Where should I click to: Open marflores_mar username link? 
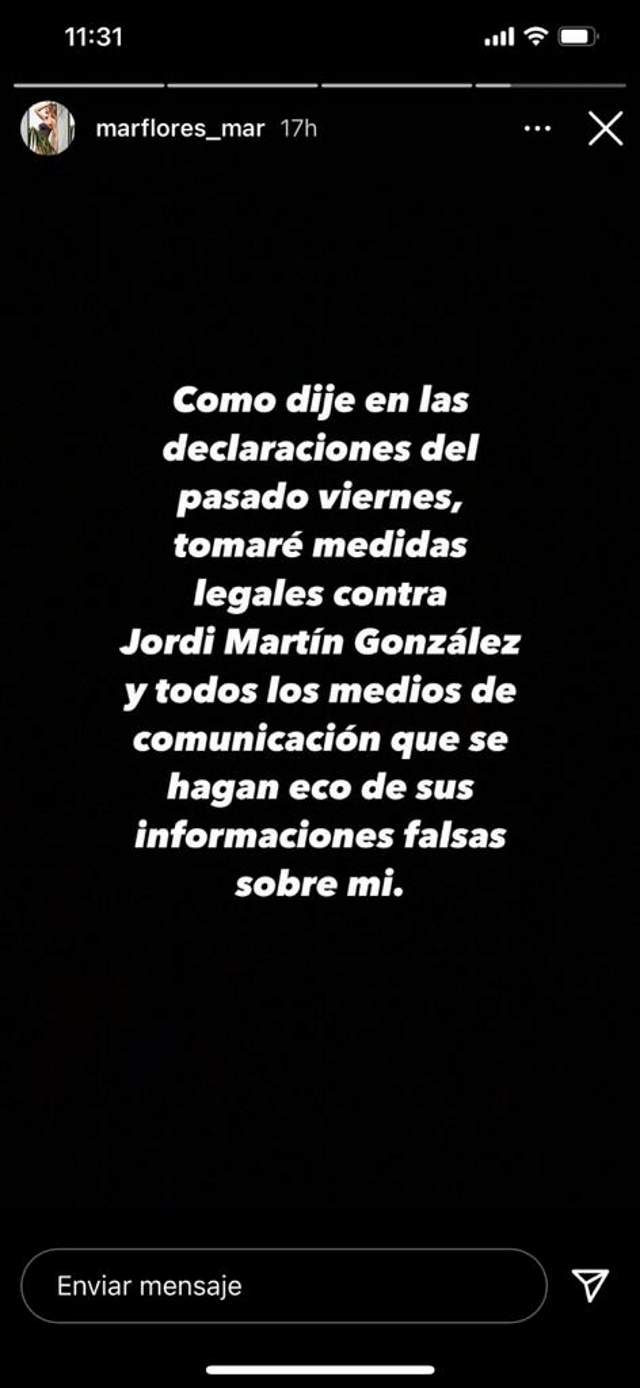click(x=180, y=128)
